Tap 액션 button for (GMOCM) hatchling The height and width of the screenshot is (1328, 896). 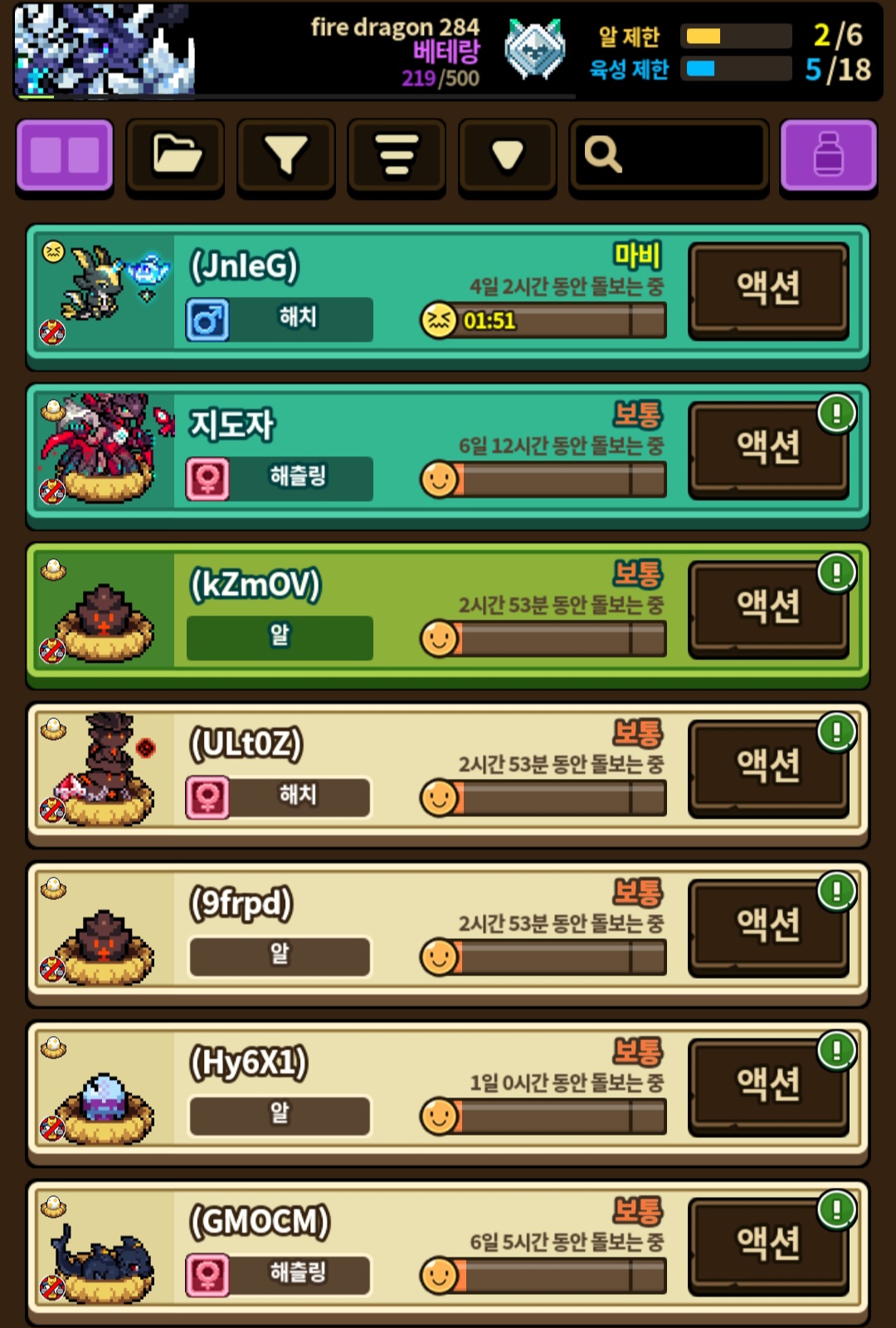point(768,1244)
